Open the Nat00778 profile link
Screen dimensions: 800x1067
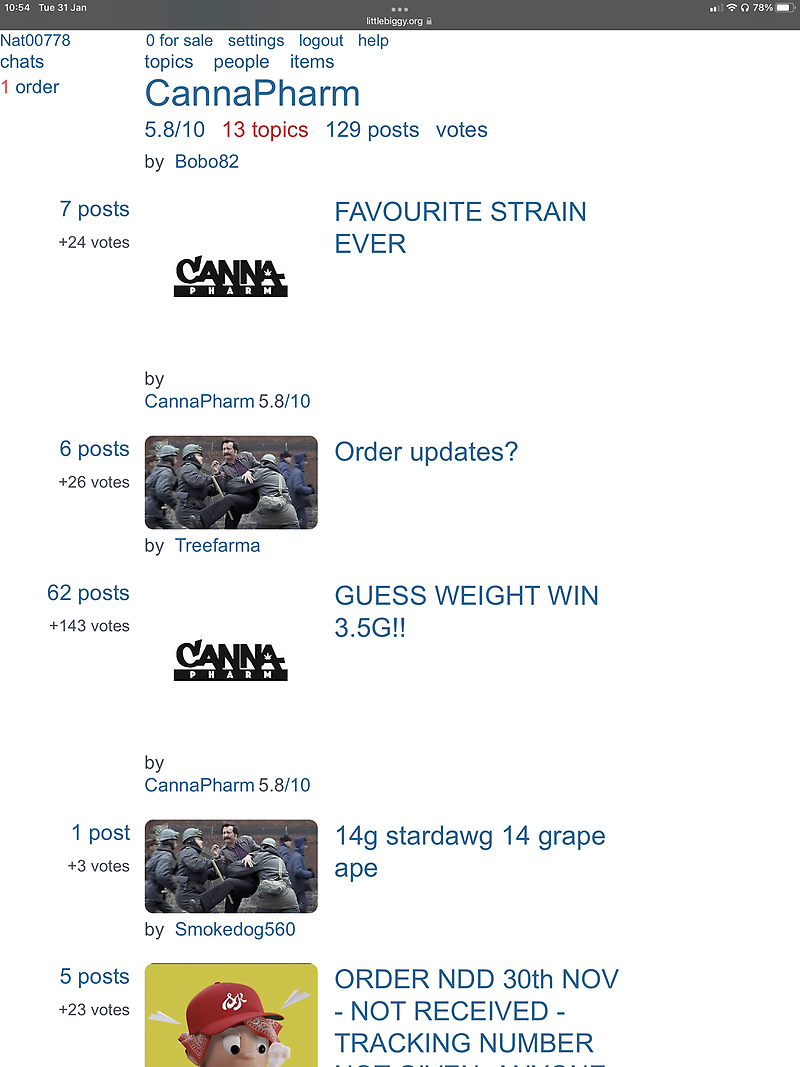click(x=35, y=41)
